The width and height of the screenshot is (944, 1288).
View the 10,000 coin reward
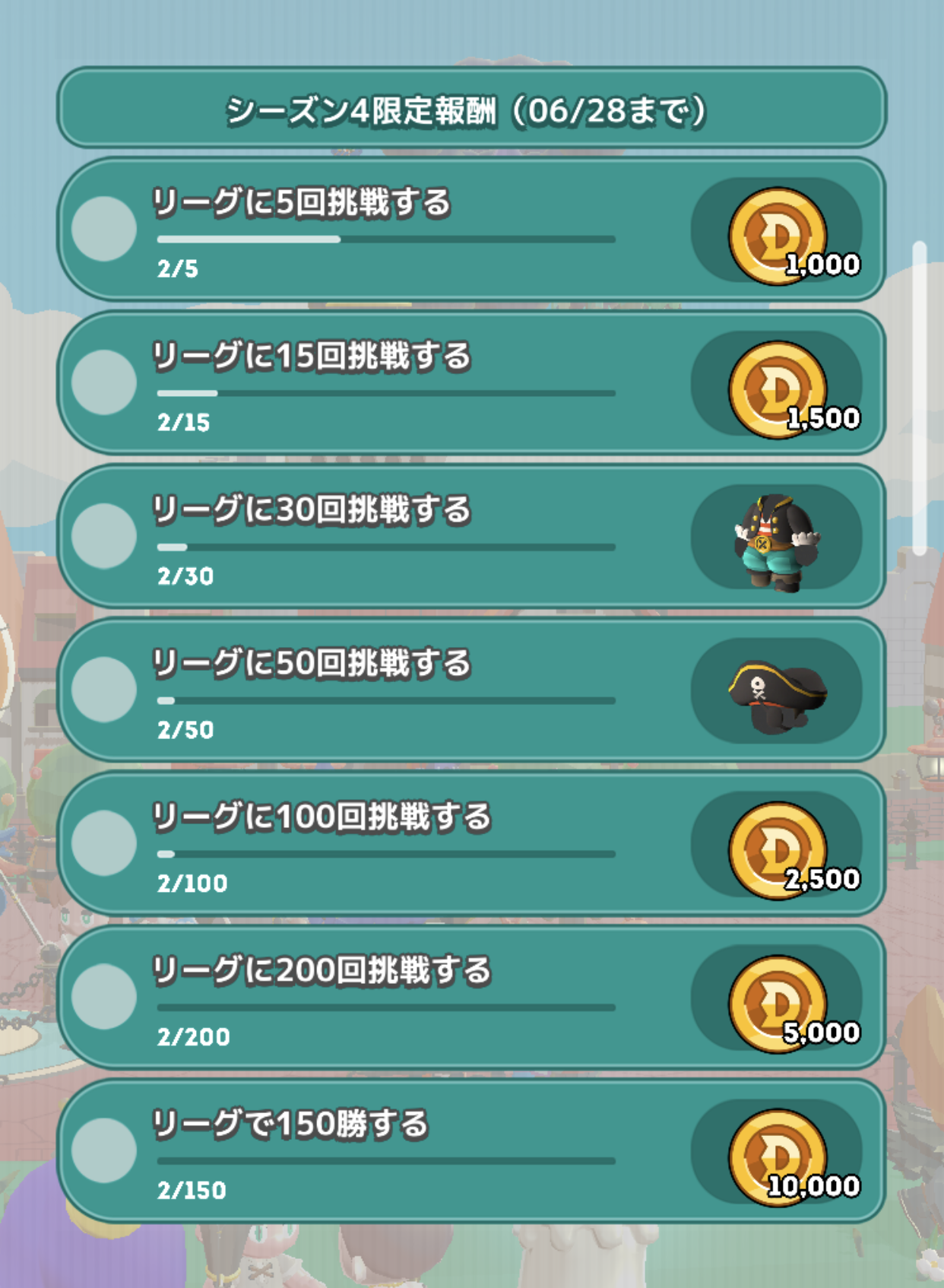[778, 1156]
